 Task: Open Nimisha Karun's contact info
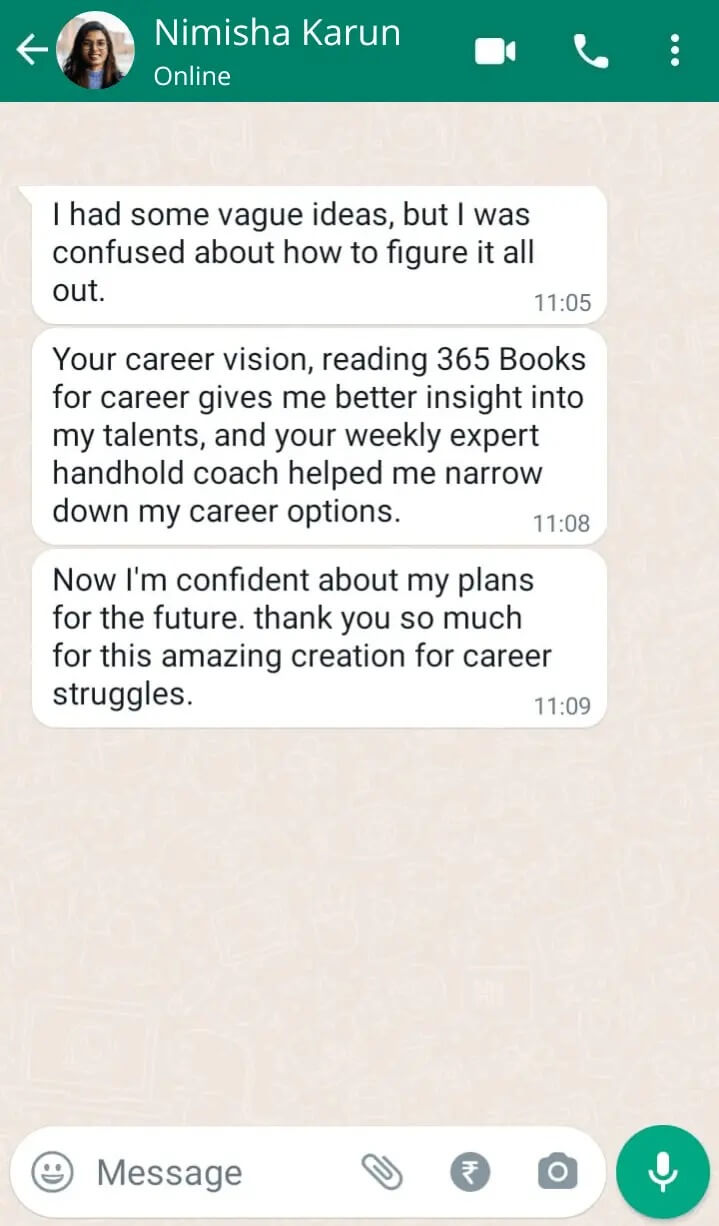tap(277, 50)
